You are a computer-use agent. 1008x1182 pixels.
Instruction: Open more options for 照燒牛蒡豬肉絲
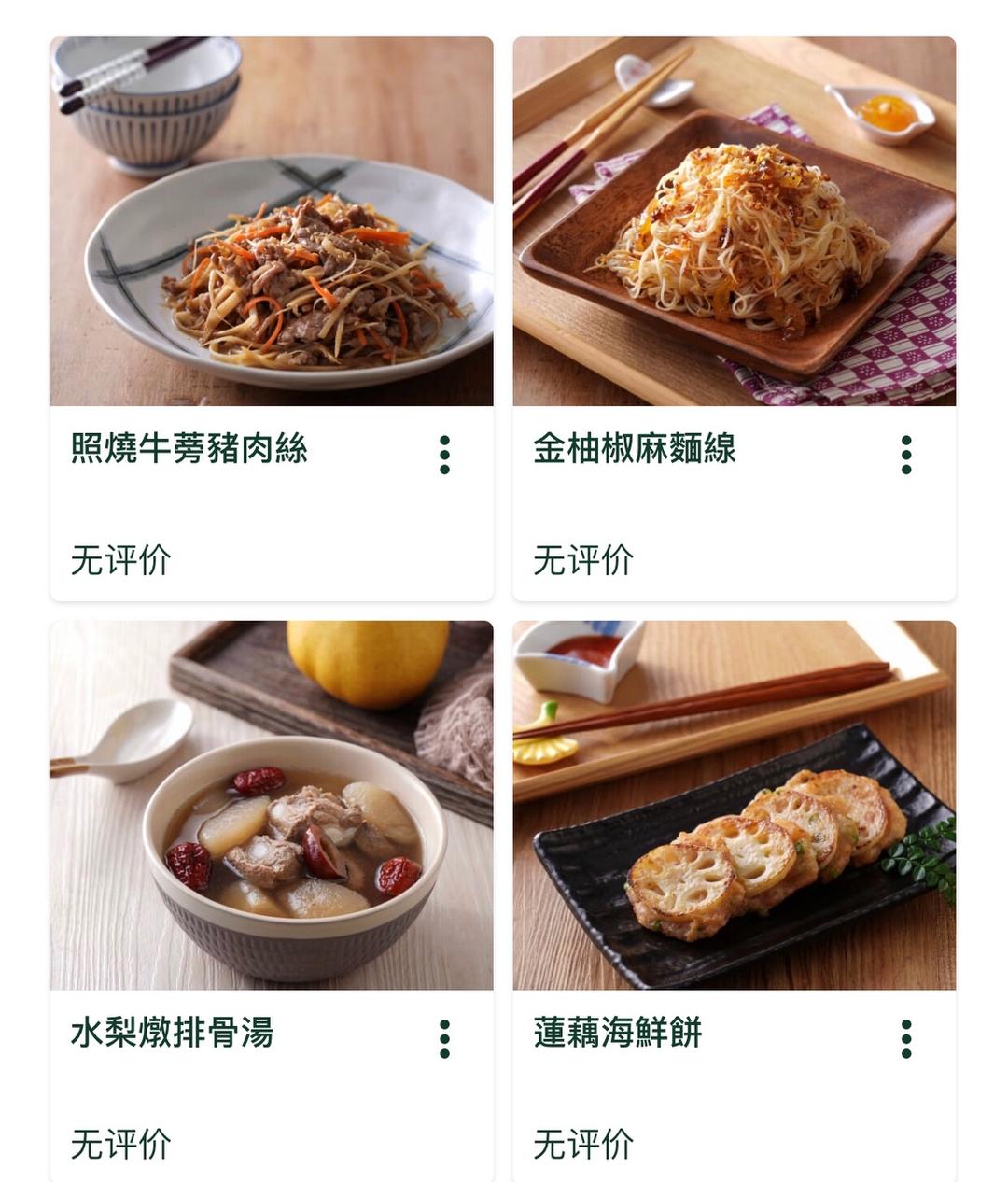[x=444, y=455]
